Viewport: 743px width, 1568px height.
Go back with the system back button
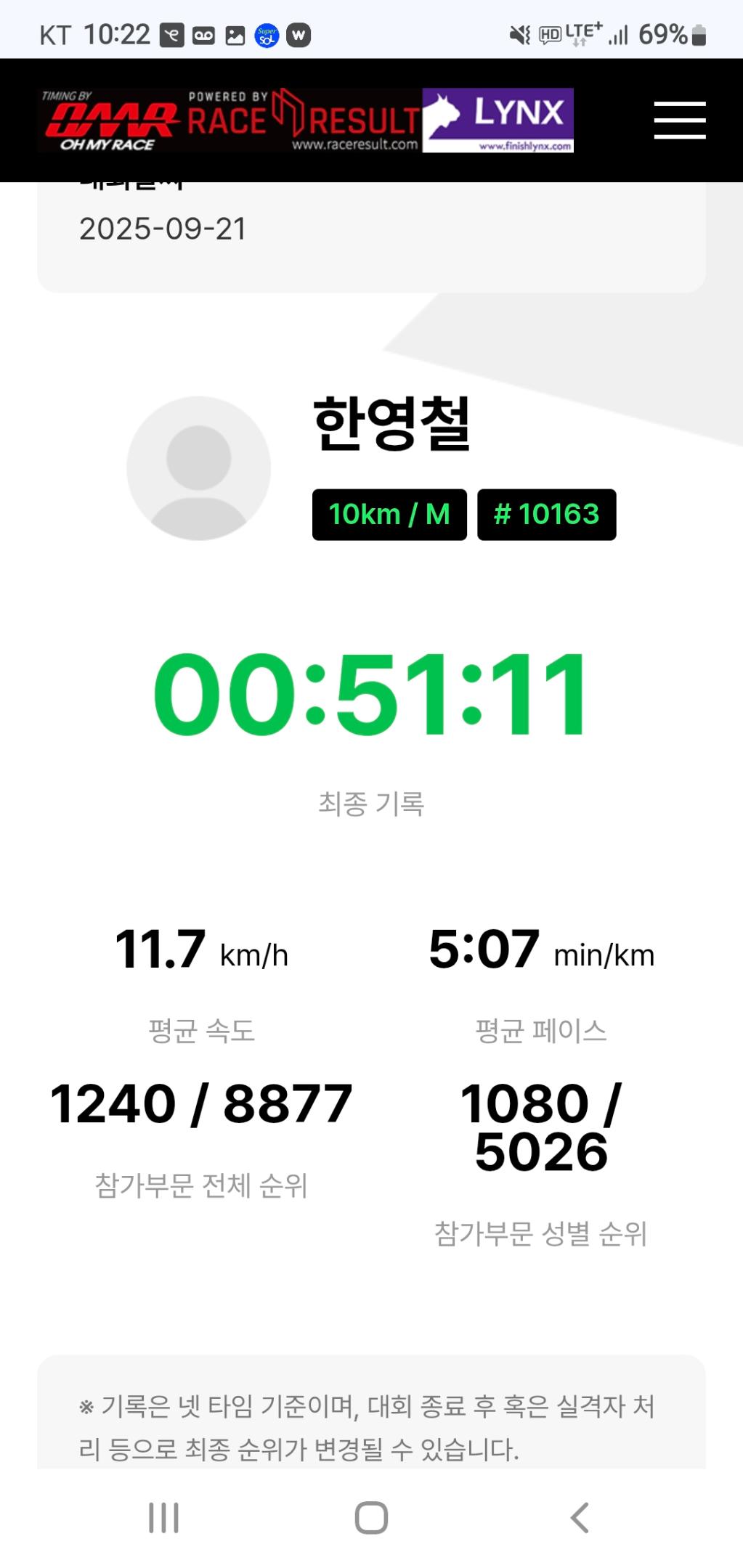click(x=579, y=1517)
